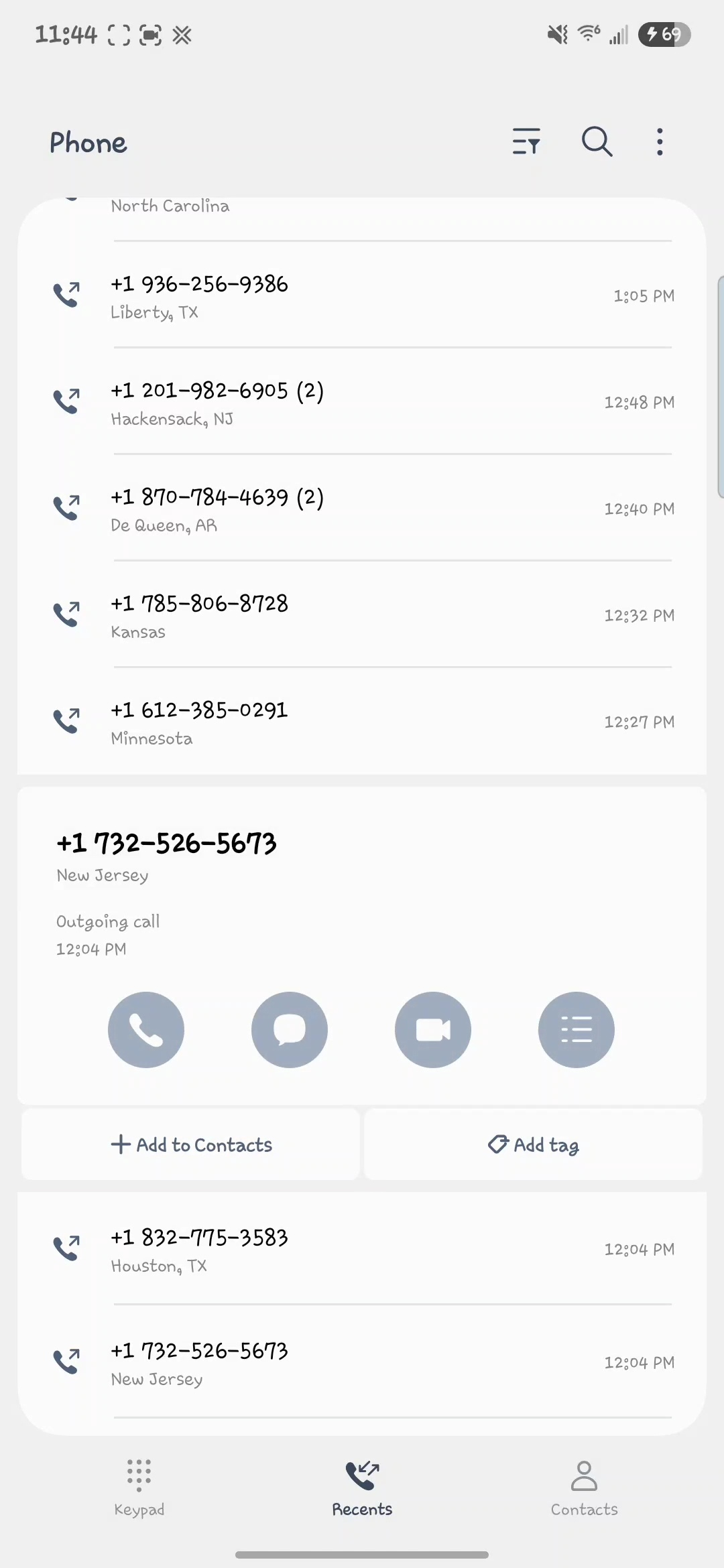Viewport: 724px width, 1568px height.
Task: Expand the De Queen, AR call entry
Action: (x=362, y=509)
